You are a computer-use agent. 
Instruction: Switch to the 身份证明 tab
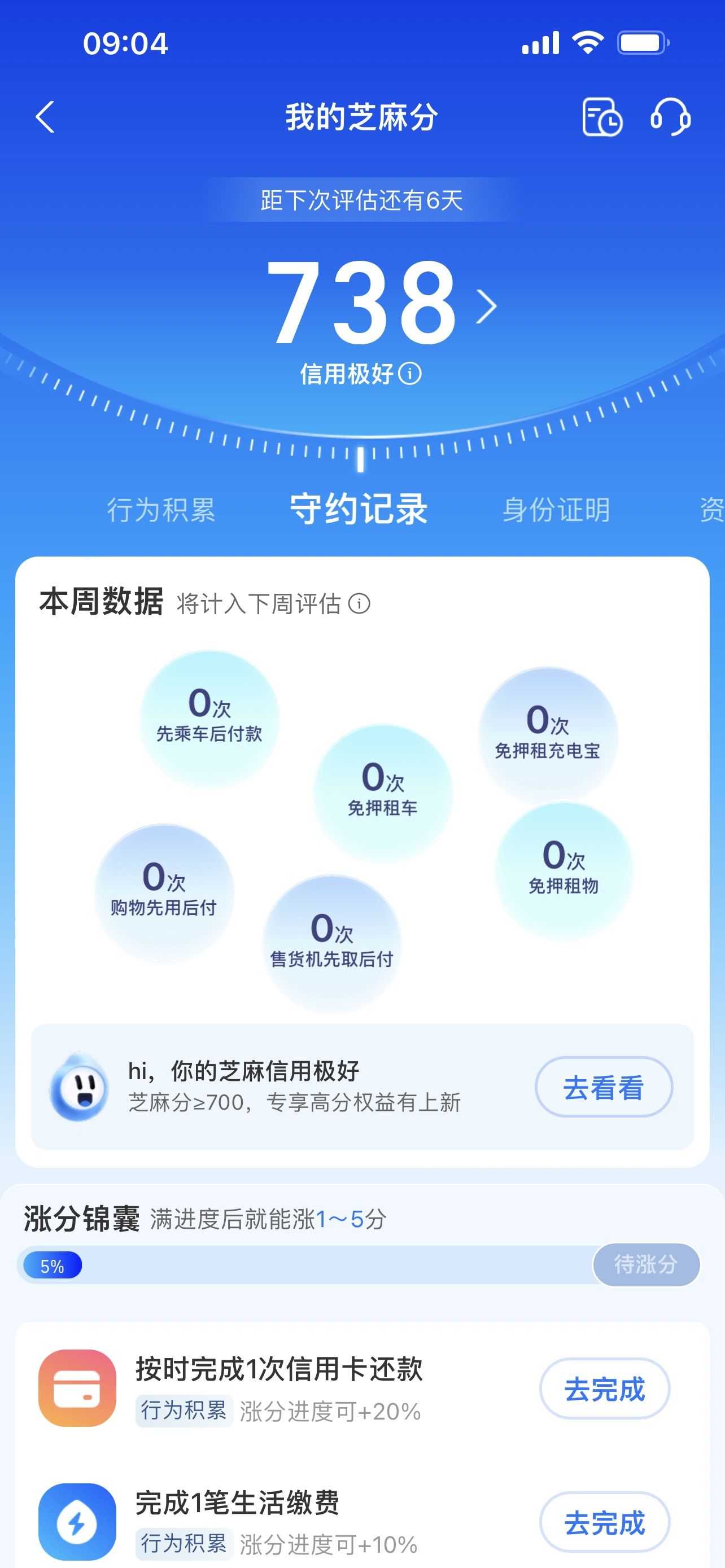pos(556,510)
